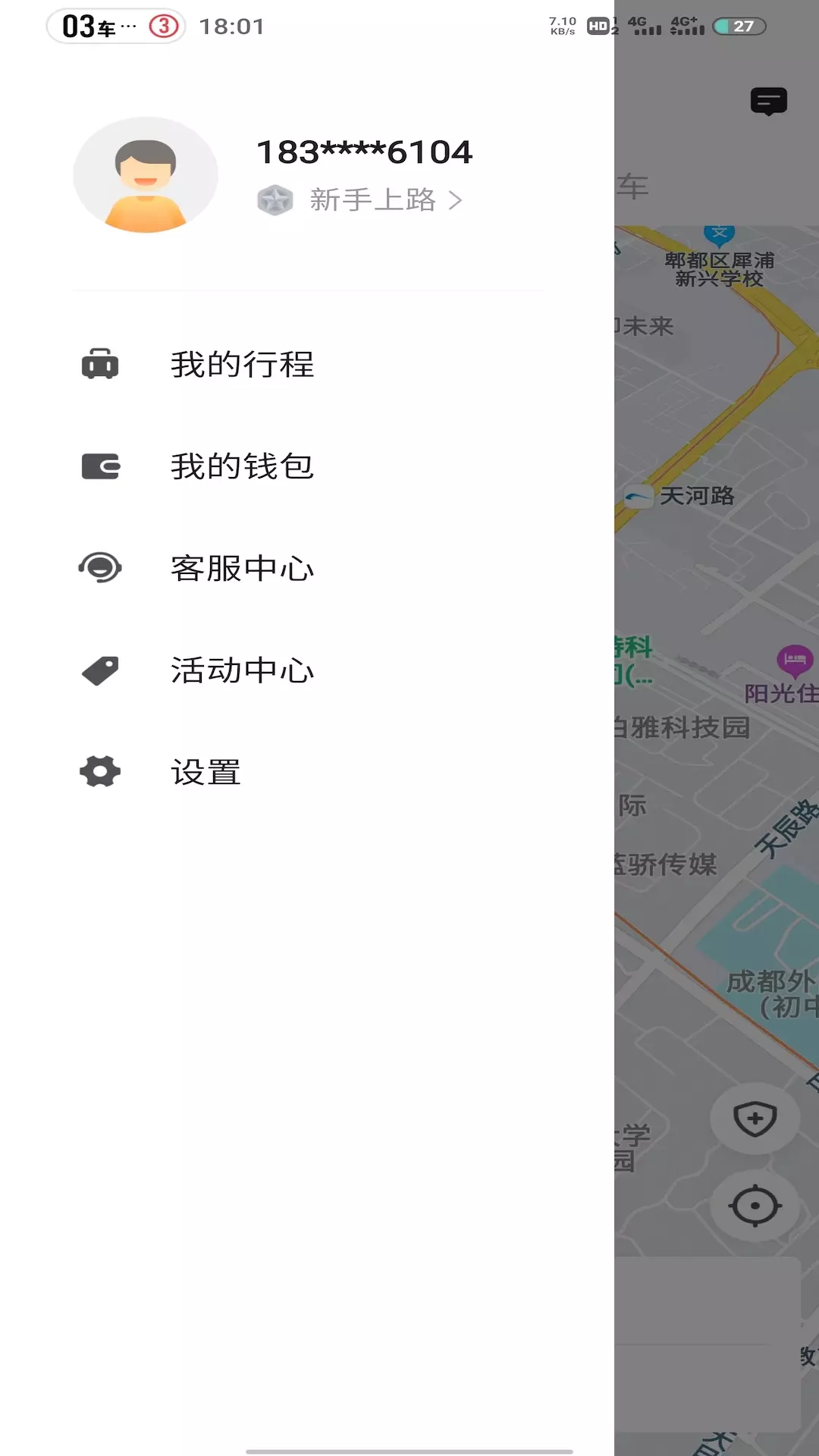This screenshot has height=1456, width=819.
Task: Go to 客服中心 customer service
Action: coord(307,568)
